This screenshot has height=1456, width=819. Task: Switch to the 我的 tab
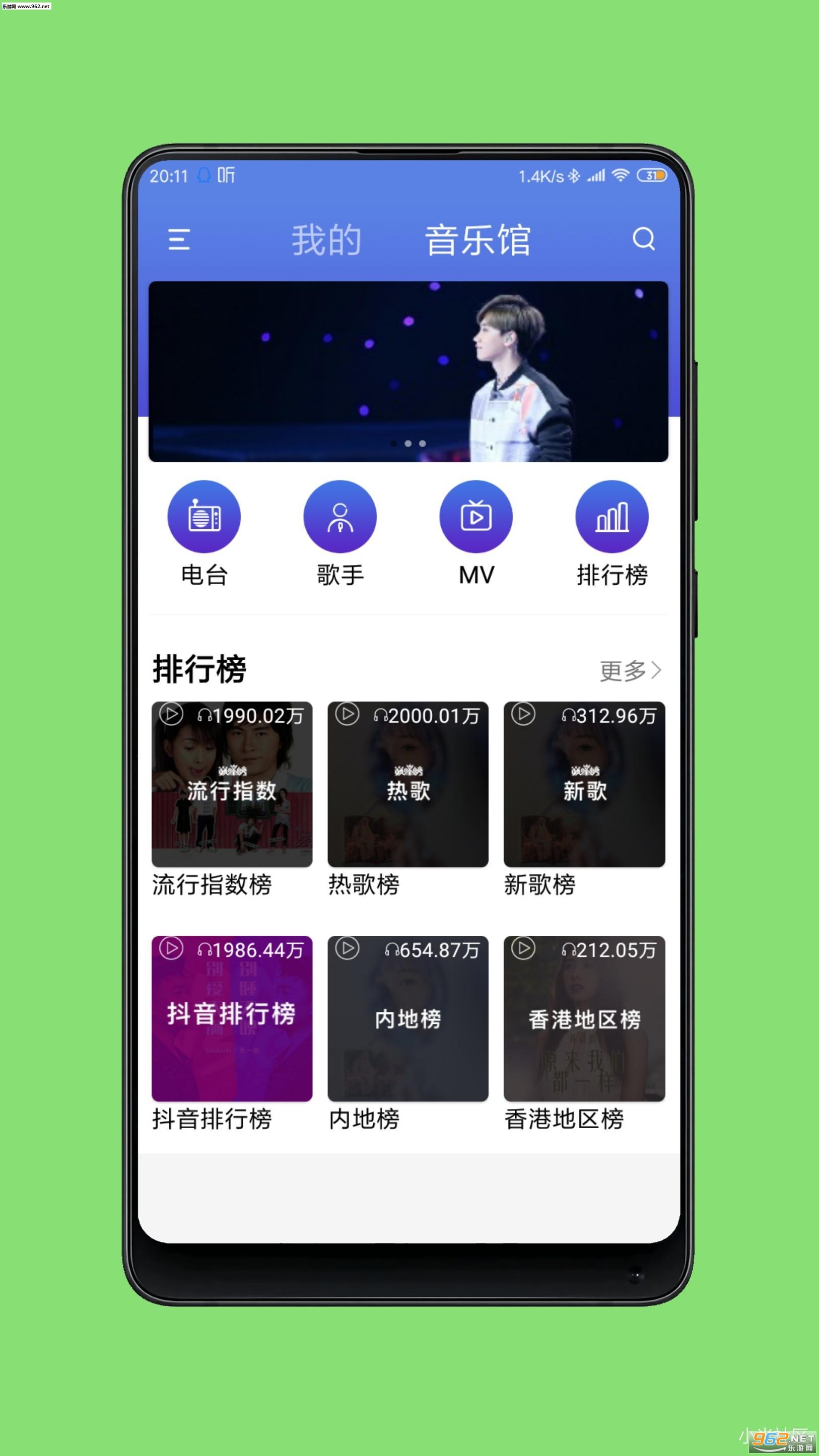[x=327, y=240]
